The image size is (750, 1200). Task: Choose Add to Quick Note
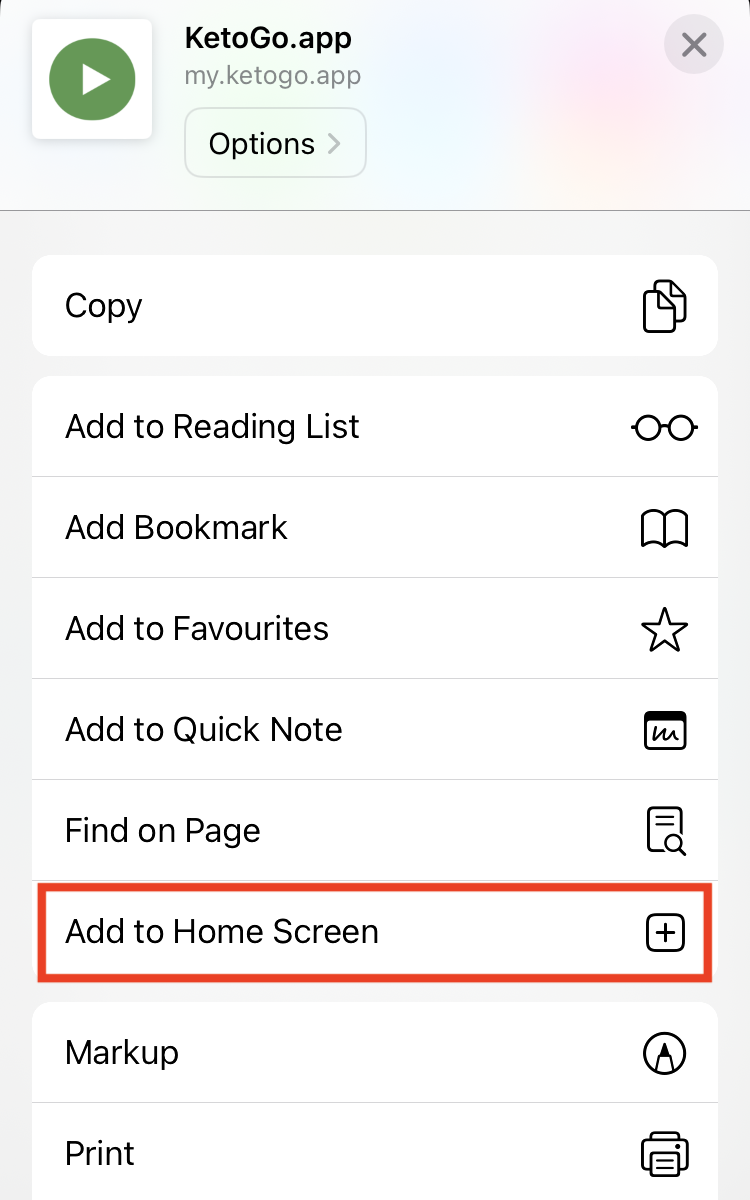[375, 730]
